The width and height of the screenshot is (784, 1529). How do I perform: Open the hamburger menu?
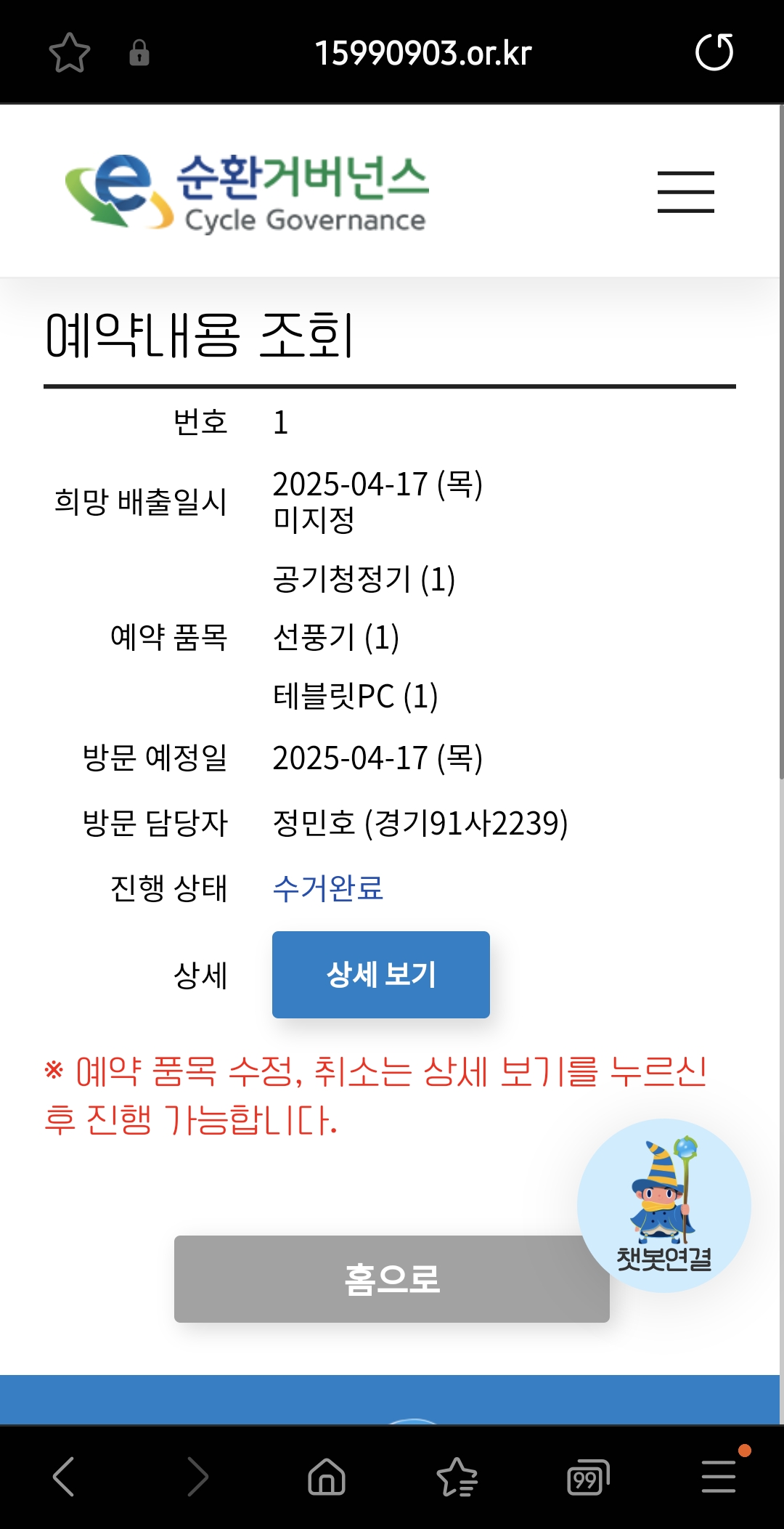686,192
